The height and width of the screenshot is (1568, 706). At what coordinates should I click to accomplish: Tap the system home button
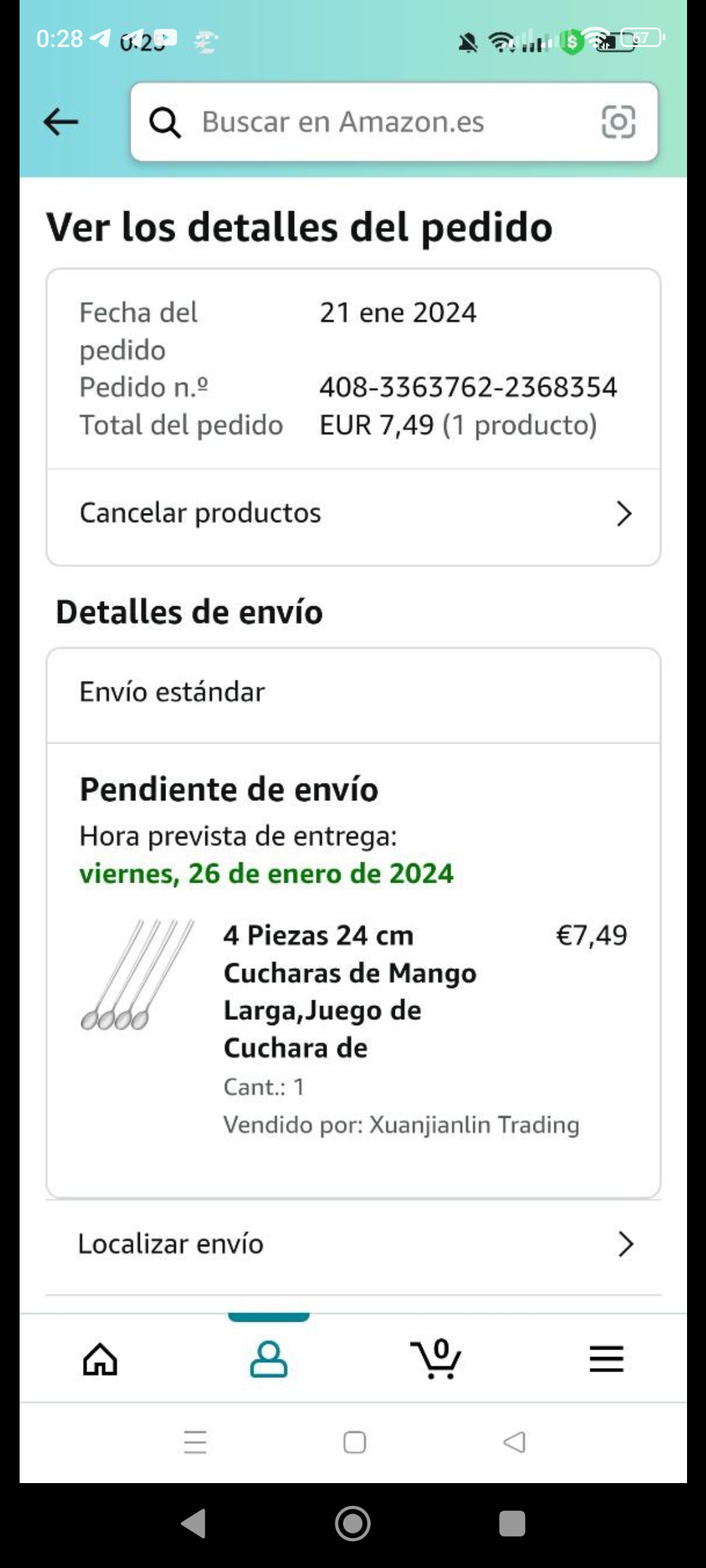(x=353, y=1524)
